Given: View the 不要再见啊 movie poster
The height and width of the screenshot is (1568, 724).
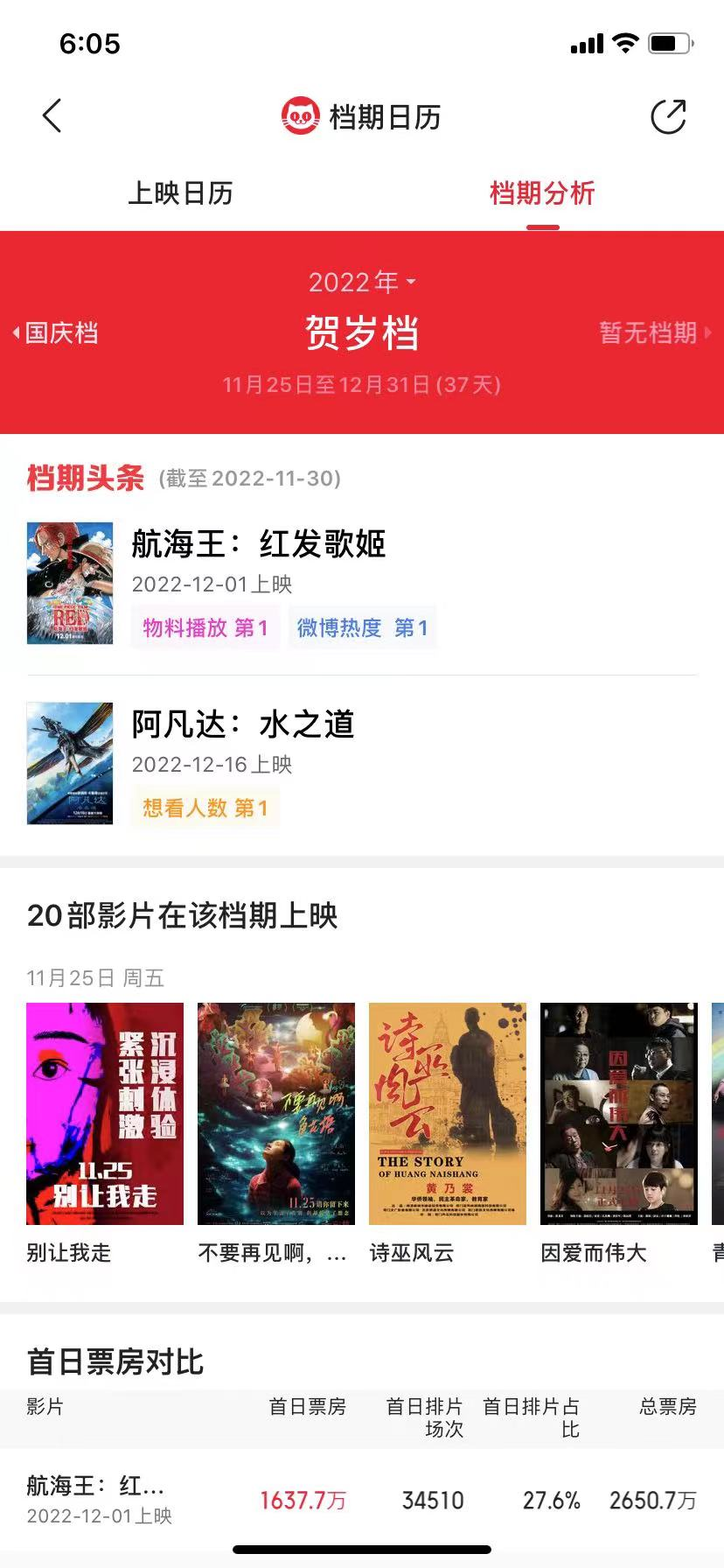Looking at the screenshot, I should [x=276, y=1113].
